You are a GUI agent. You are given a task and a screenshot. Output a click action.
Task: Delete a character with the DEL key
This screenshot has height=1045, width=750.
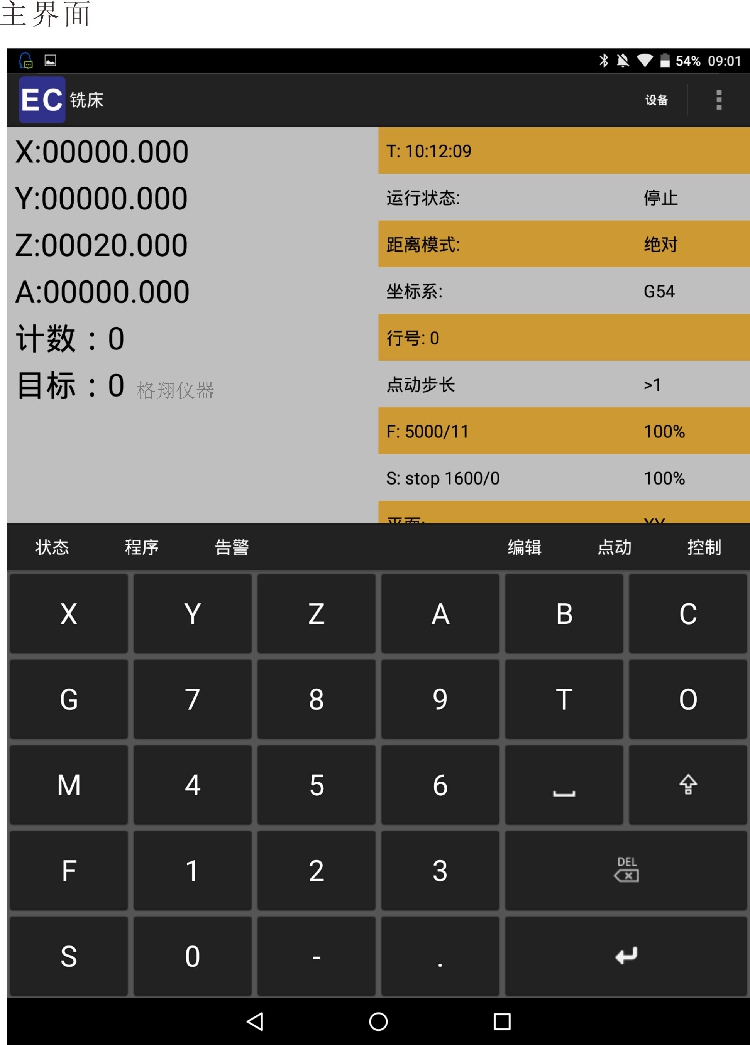pos(626,870)
